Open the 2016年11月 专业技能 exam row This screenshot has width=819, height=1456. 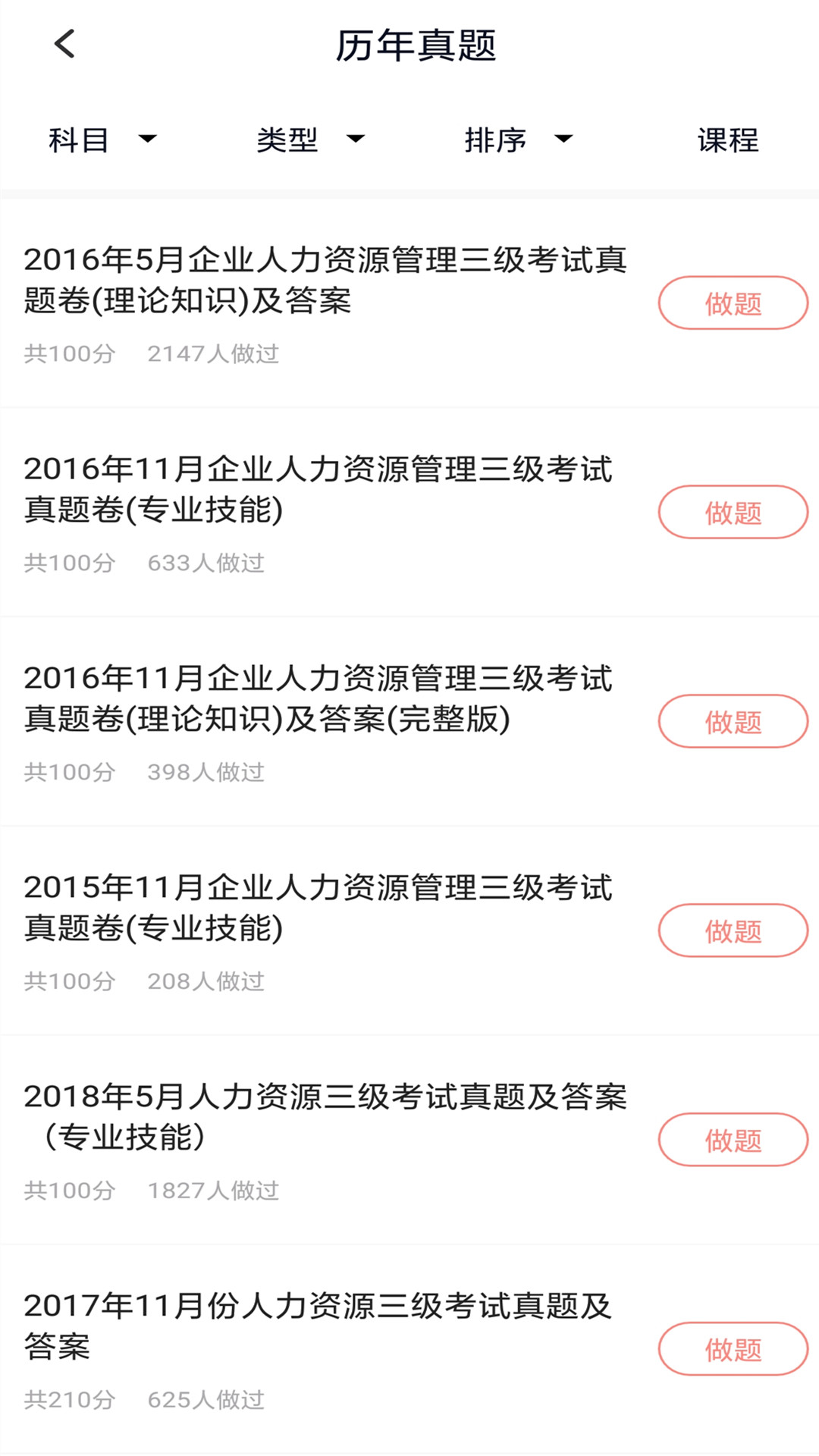tap(318, 490)
